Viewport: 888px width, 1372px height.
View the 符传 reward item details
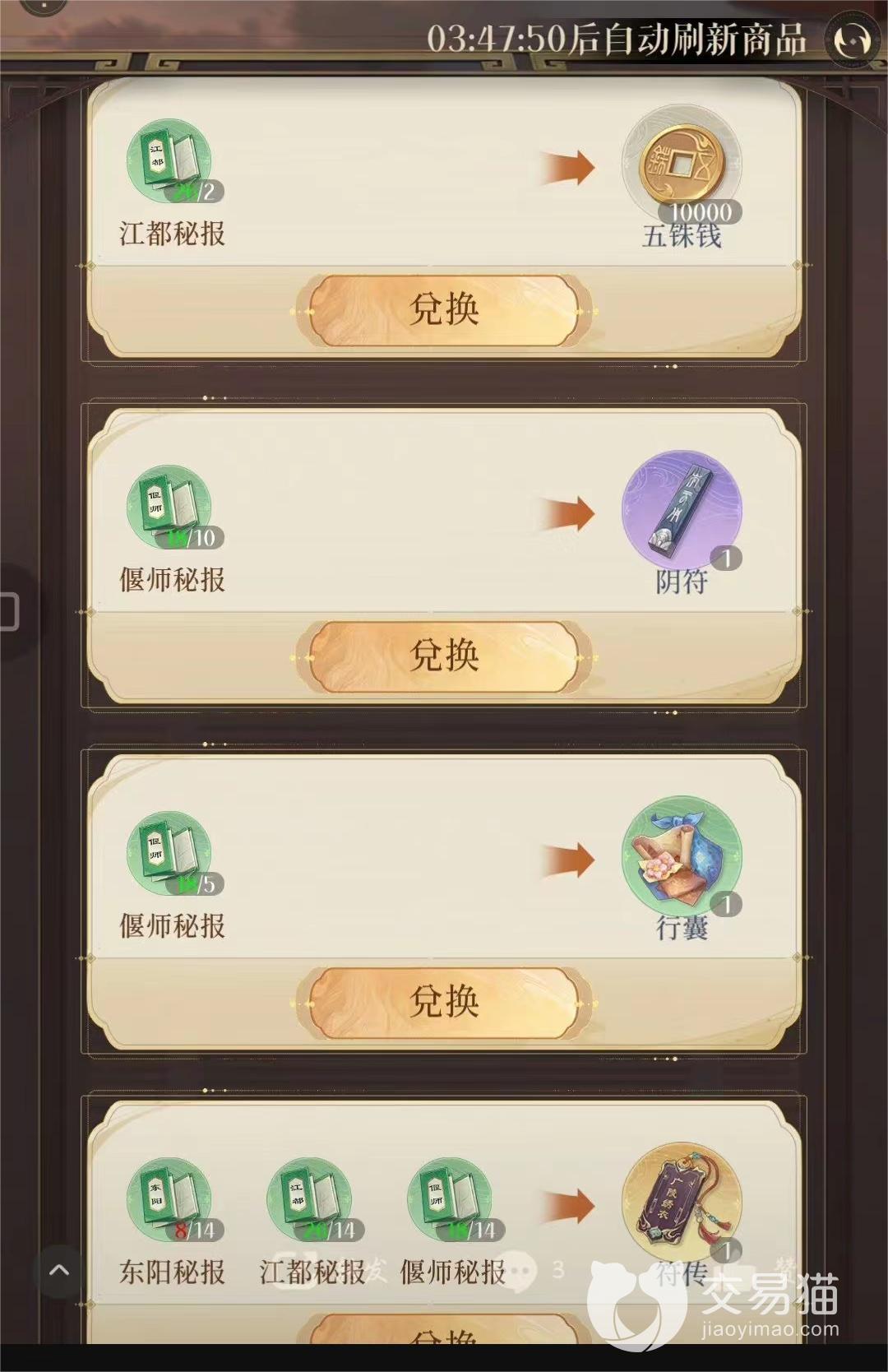682,1201
